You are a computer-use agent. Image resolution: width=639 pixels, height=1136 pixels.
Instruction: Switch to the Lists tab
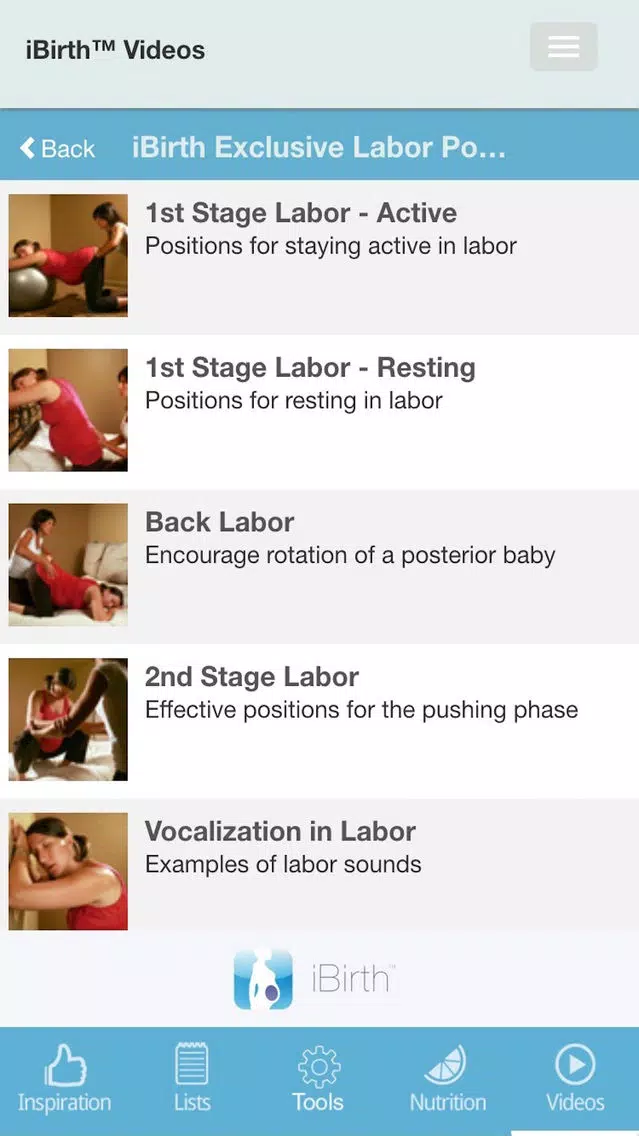click(x=192, y=1080)
